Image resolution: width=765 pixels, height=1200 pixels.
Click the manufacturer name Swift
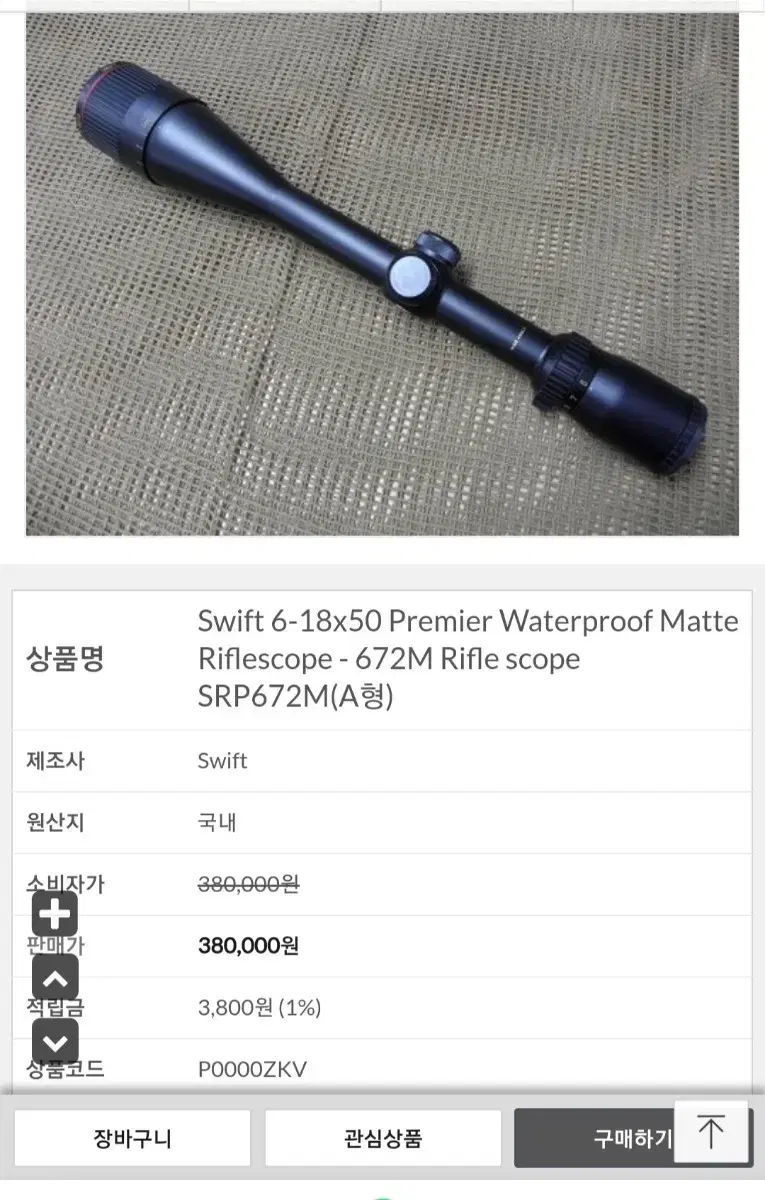pyautogui.click(x=222, y=761)
